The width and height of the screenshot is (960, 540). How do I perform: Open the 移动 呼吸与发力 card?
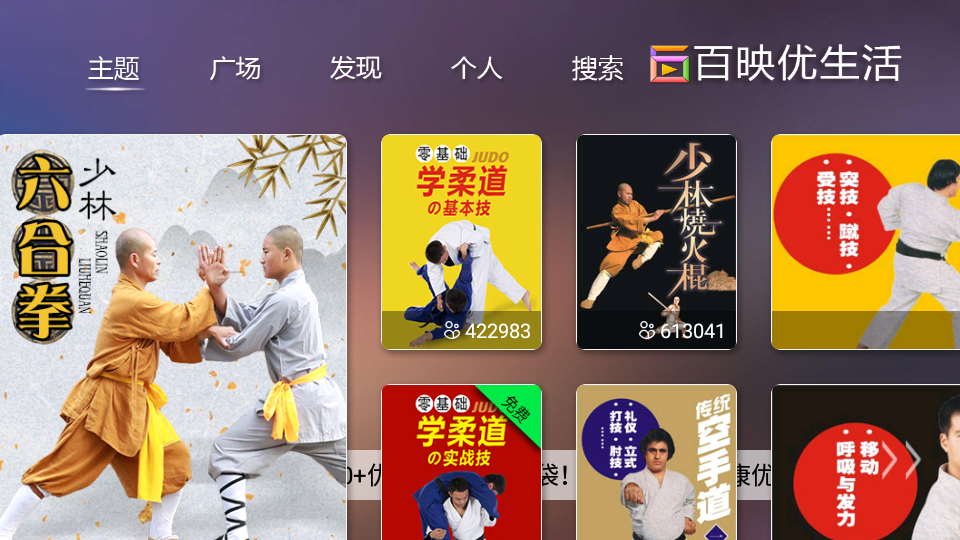coord(865,462)
